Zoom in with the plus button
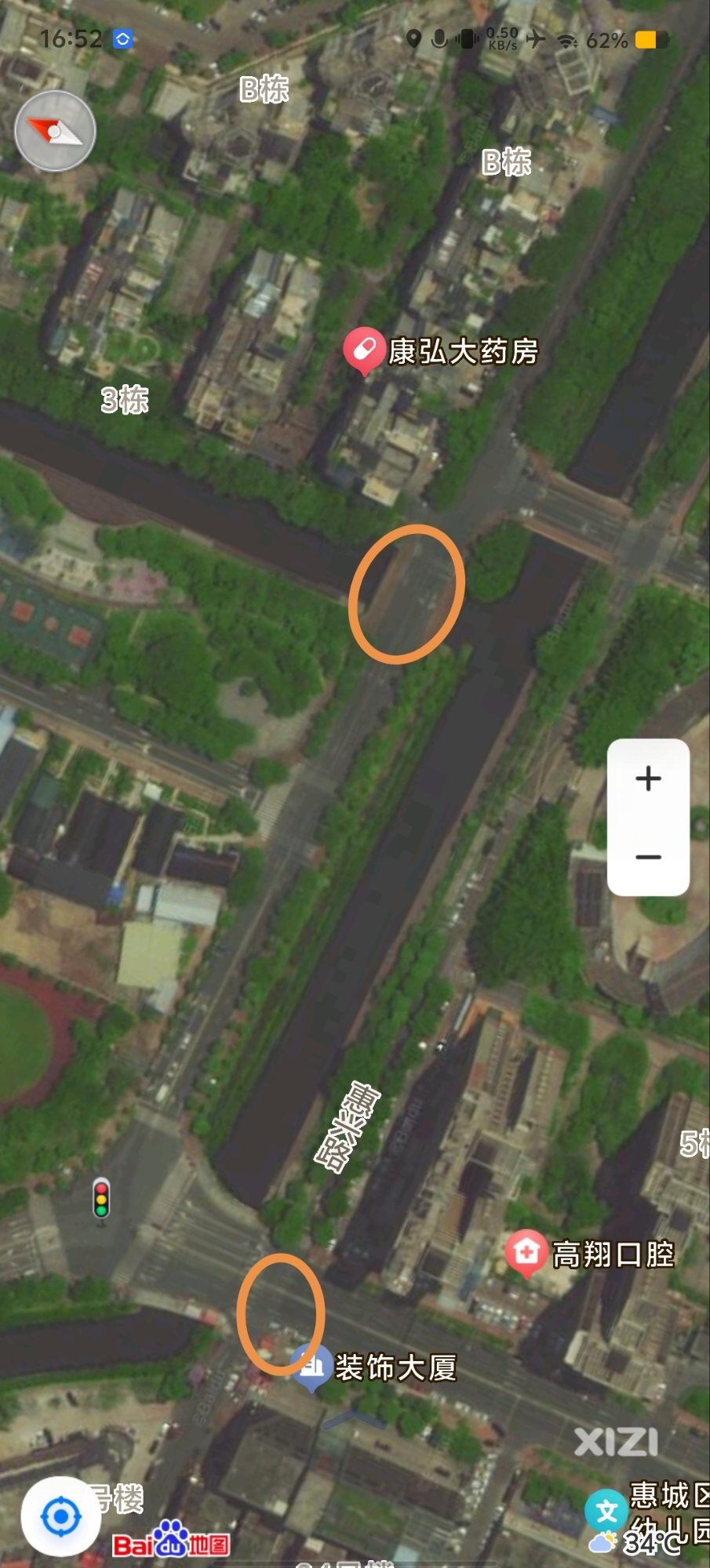Viewport: 710px width, 1568px height. 648,779
